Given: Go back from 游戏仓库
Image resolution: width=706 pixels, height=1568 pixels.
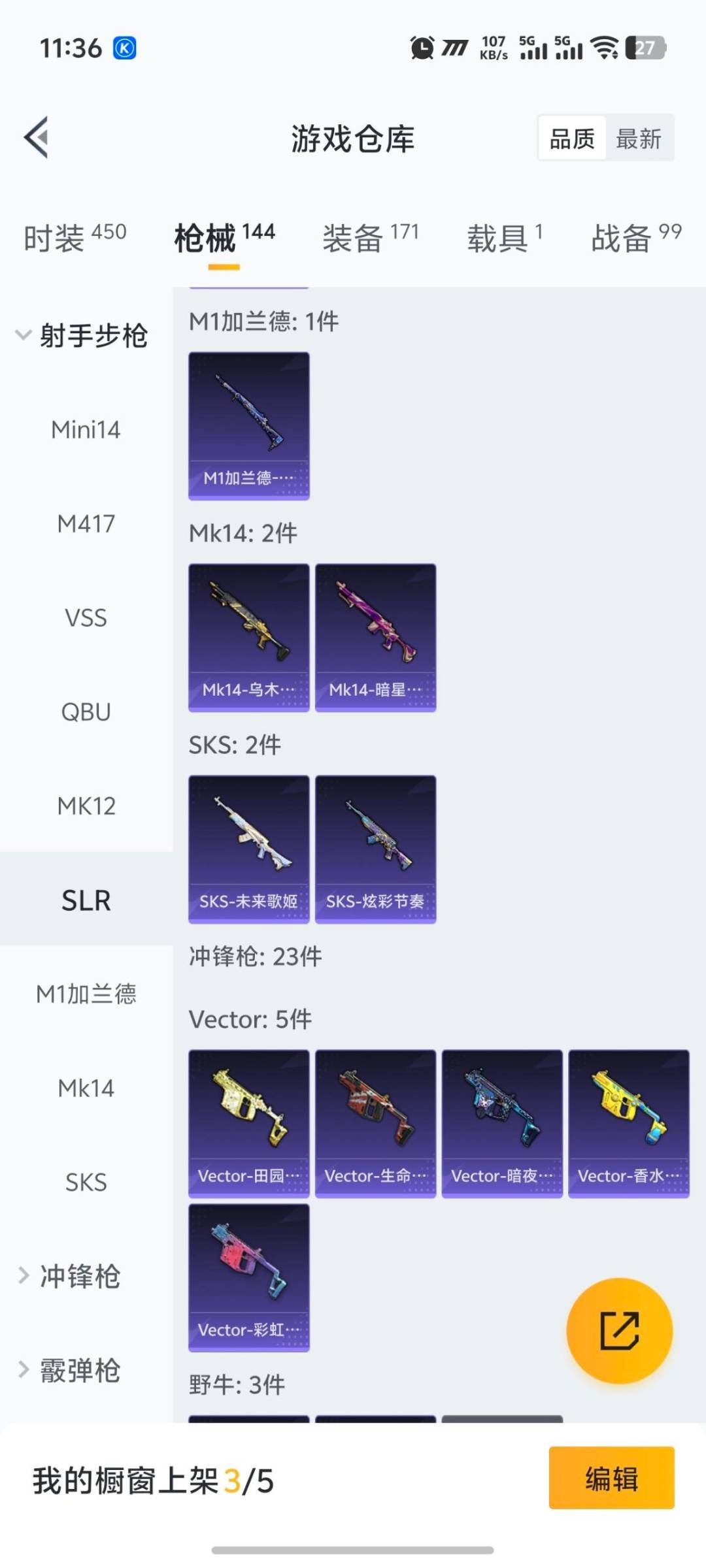Looking at the screenshot, I should coord(37,137).
